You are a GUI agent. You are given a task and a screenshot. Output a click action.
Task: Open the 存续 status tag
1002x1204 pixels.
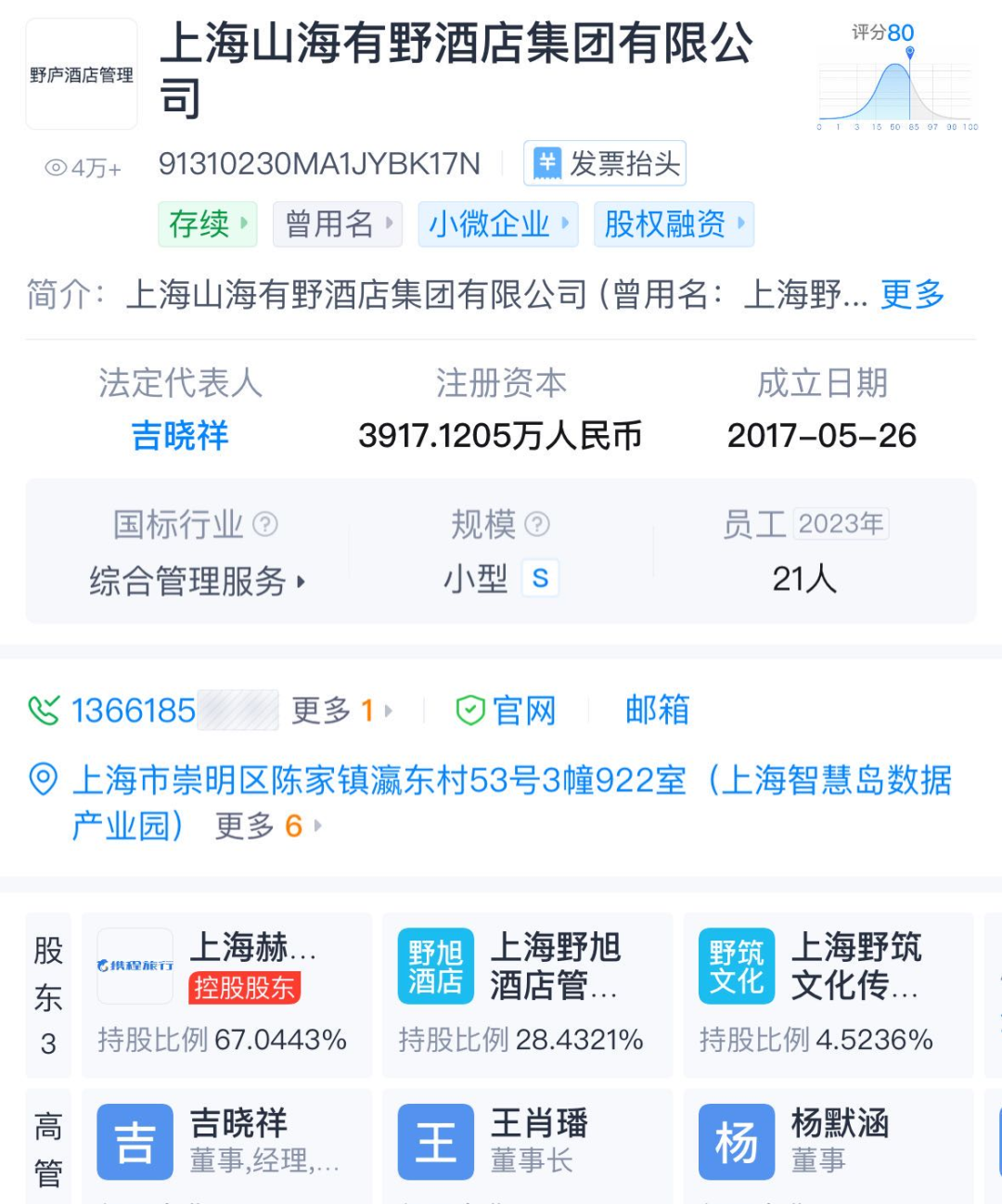pyautogui.click(x=207, y=224)
